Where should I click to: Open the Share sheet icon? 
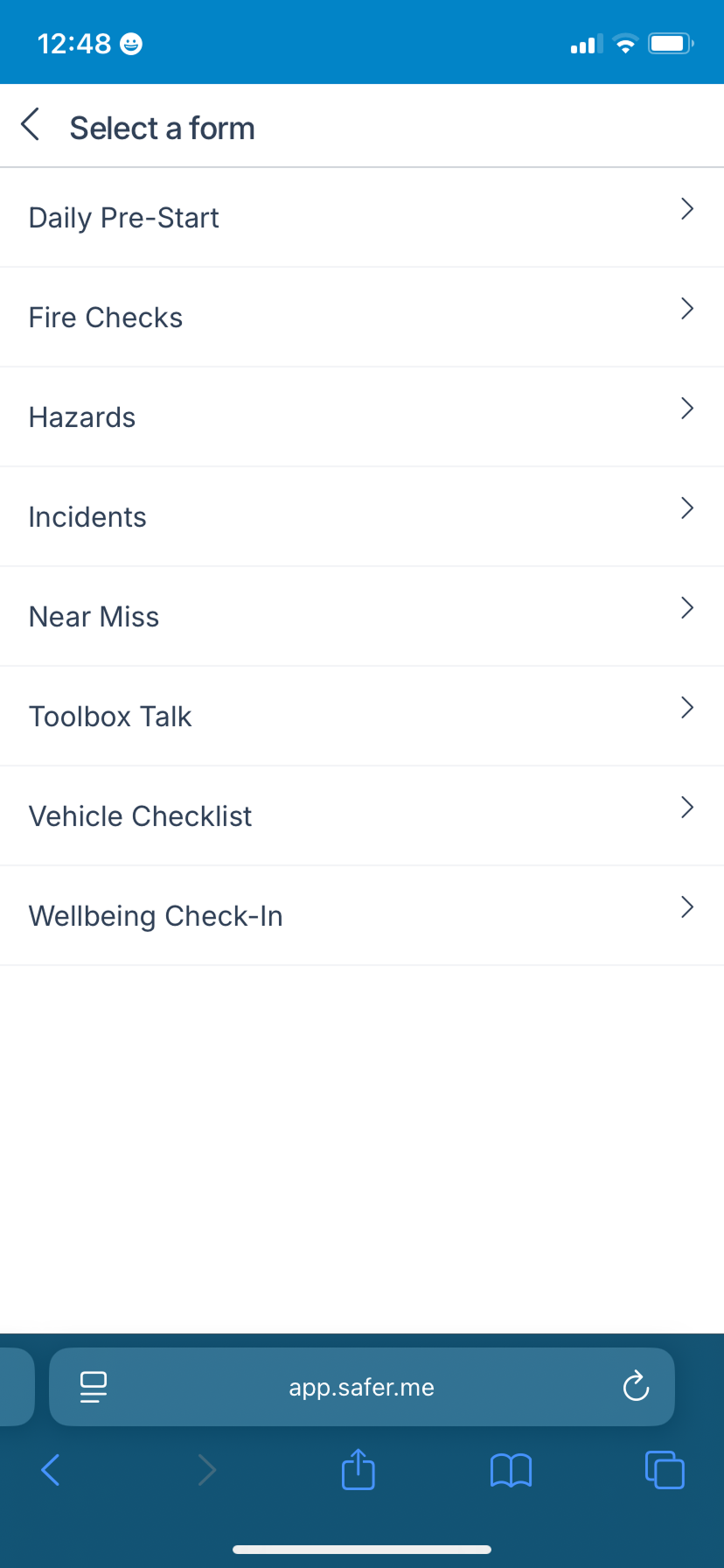pos(358,1470)
